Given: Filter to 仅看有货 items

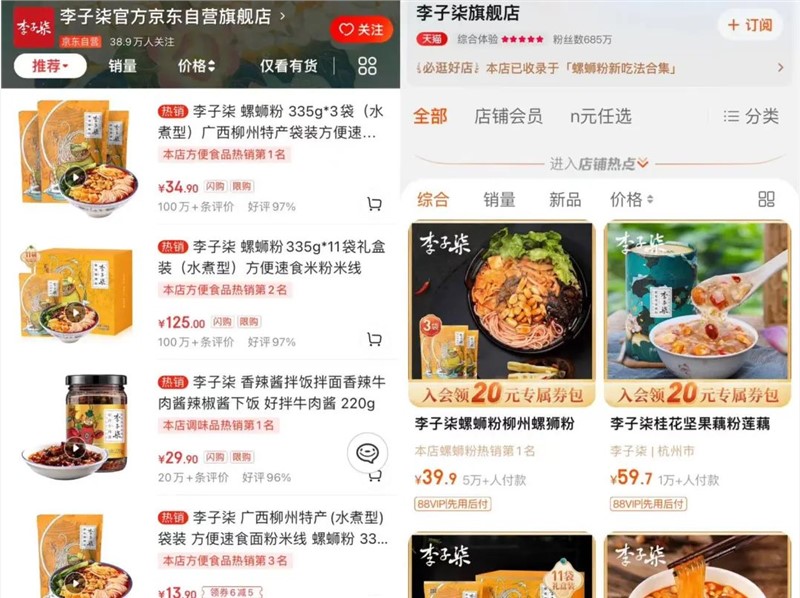Looking at the screenshot, I should pyautogui.click(x=288, y=66).
